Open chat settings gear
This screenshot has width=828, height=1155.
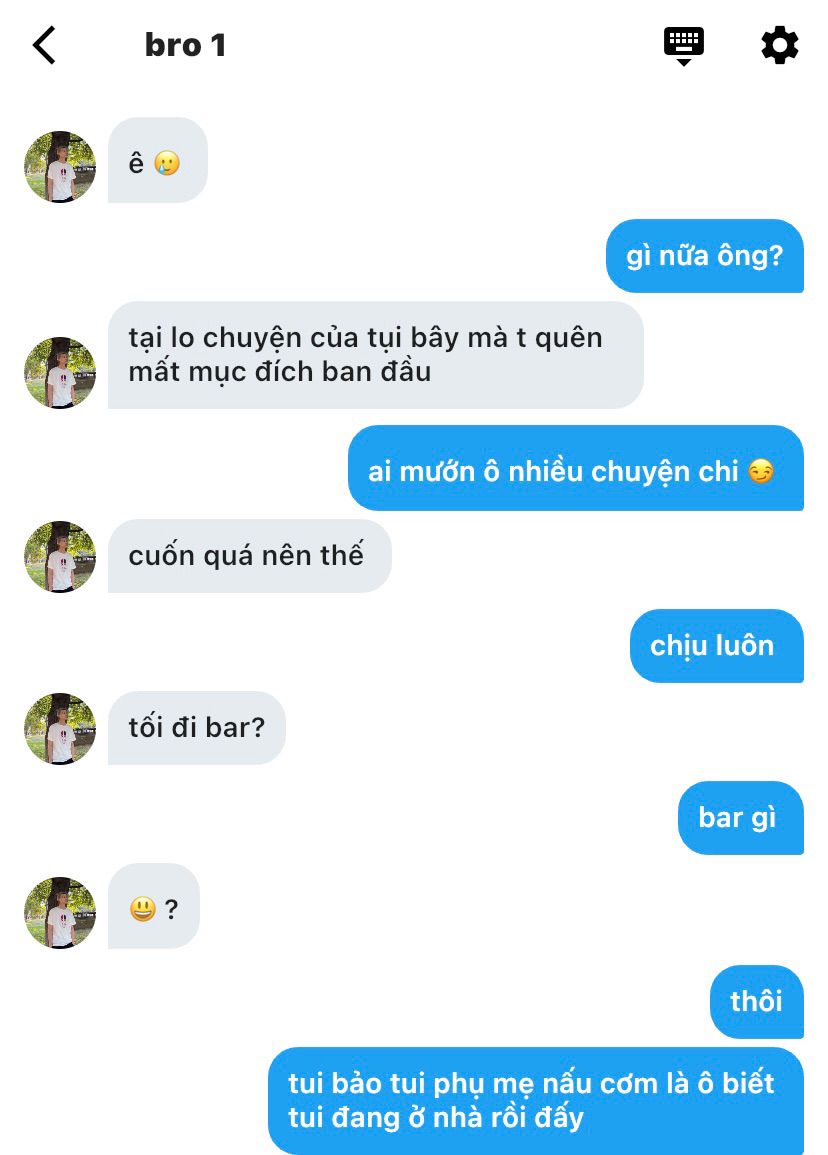(779, 45)
